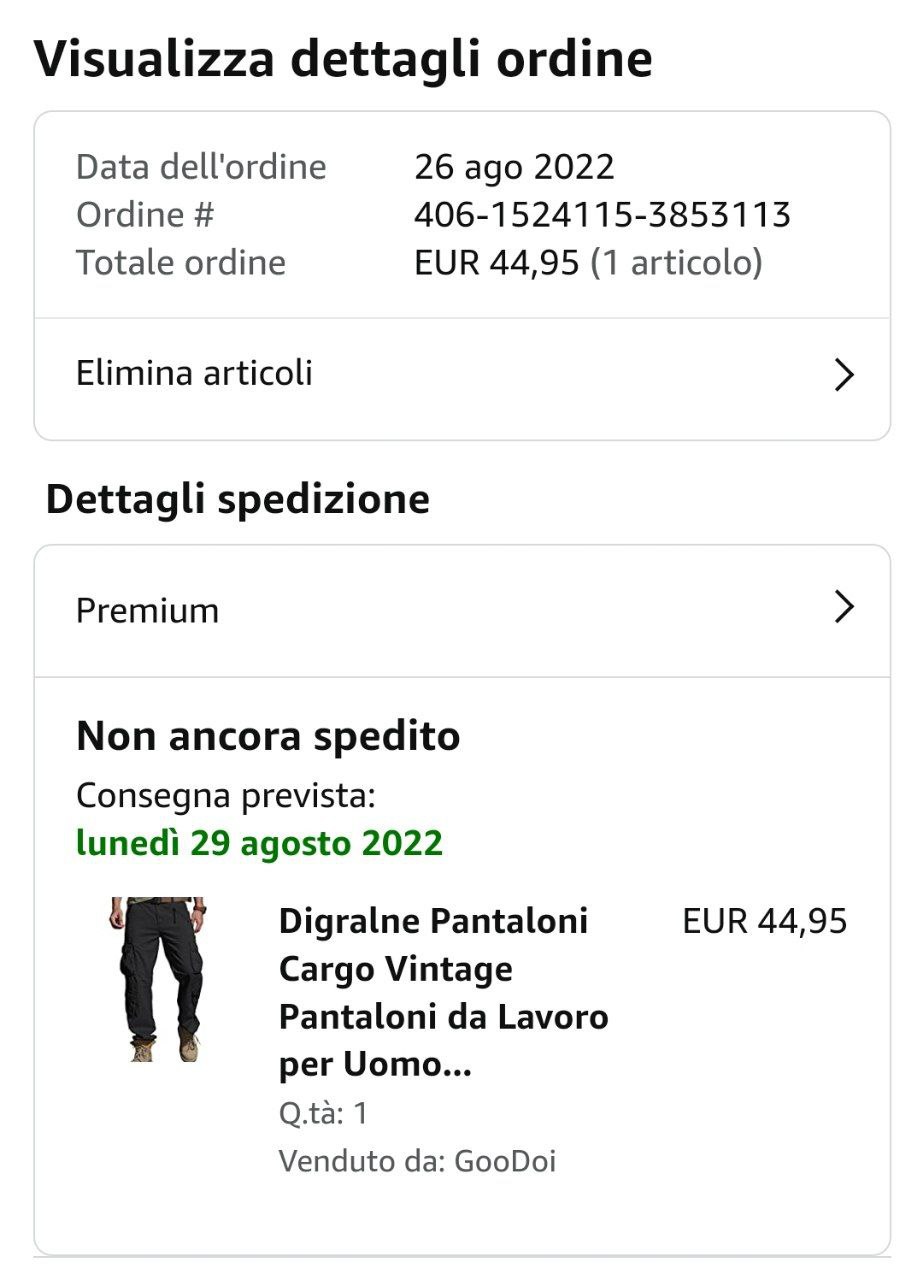Viewport: 923px width, 1280px height.
Task: View the Digralne Pantaloni Cargo product image
Action: [157, 979]
